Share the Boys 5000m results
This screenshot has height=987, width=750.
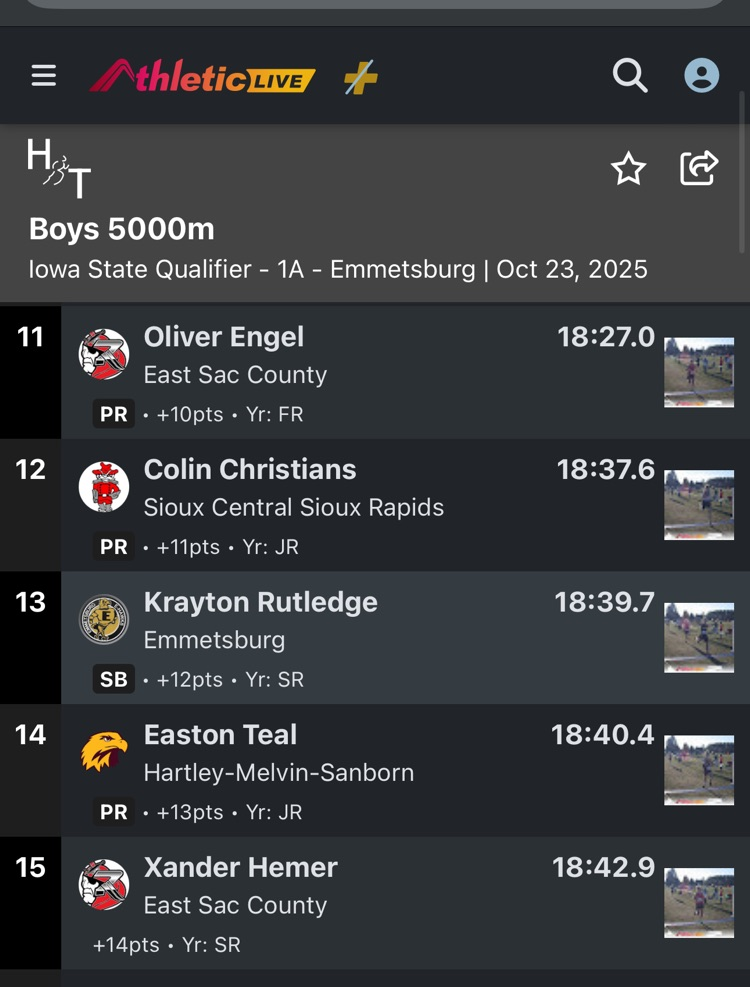[699, 168]
